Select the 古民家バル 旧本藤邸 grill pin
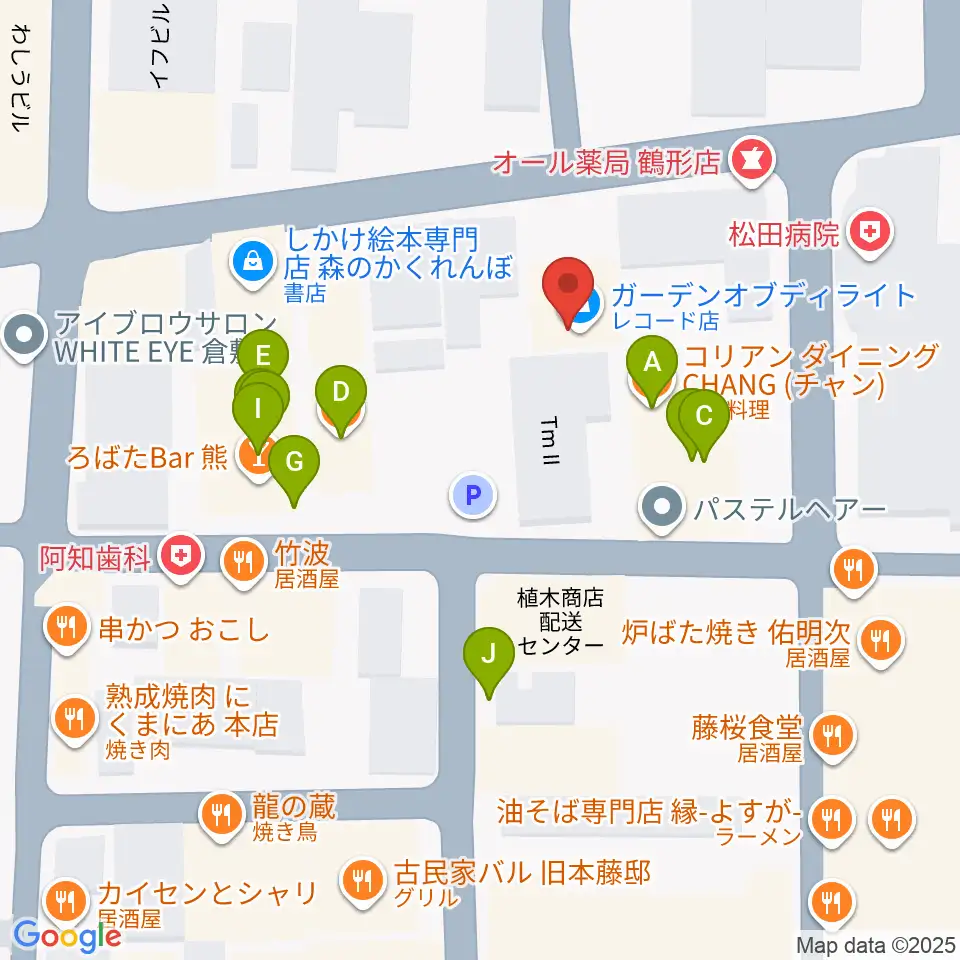Image resolution: width=960 pixels, height=960 pixels. pos(361,880)
